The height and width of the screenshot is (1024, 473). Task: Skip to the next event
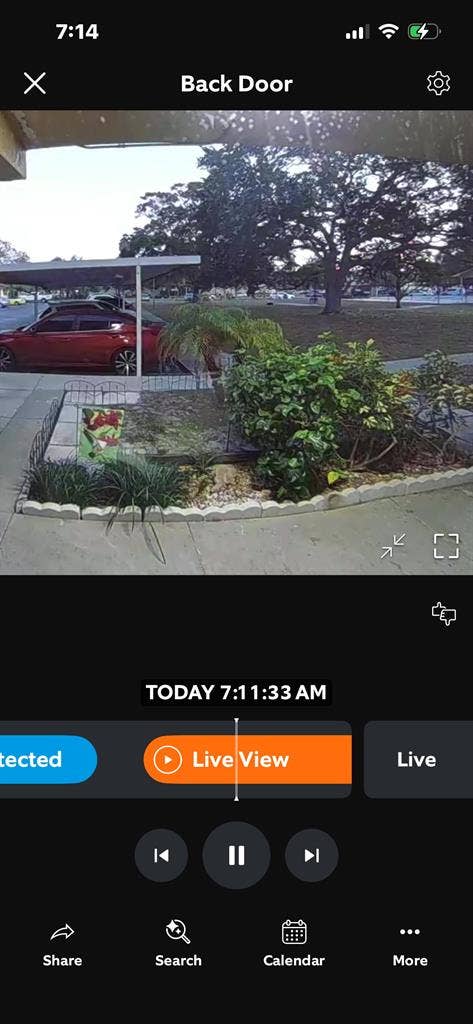click(312, 856)
